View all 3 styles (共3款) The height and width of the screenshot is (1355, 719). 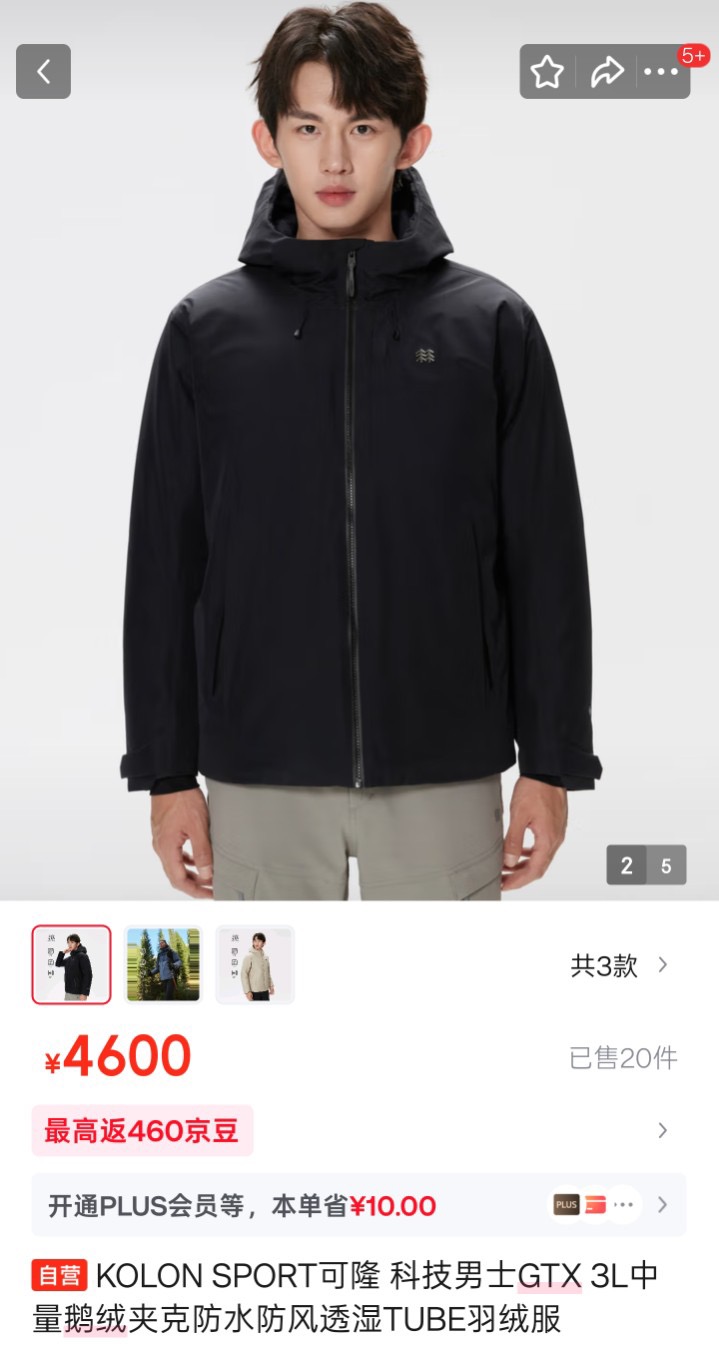pos(619,966)
